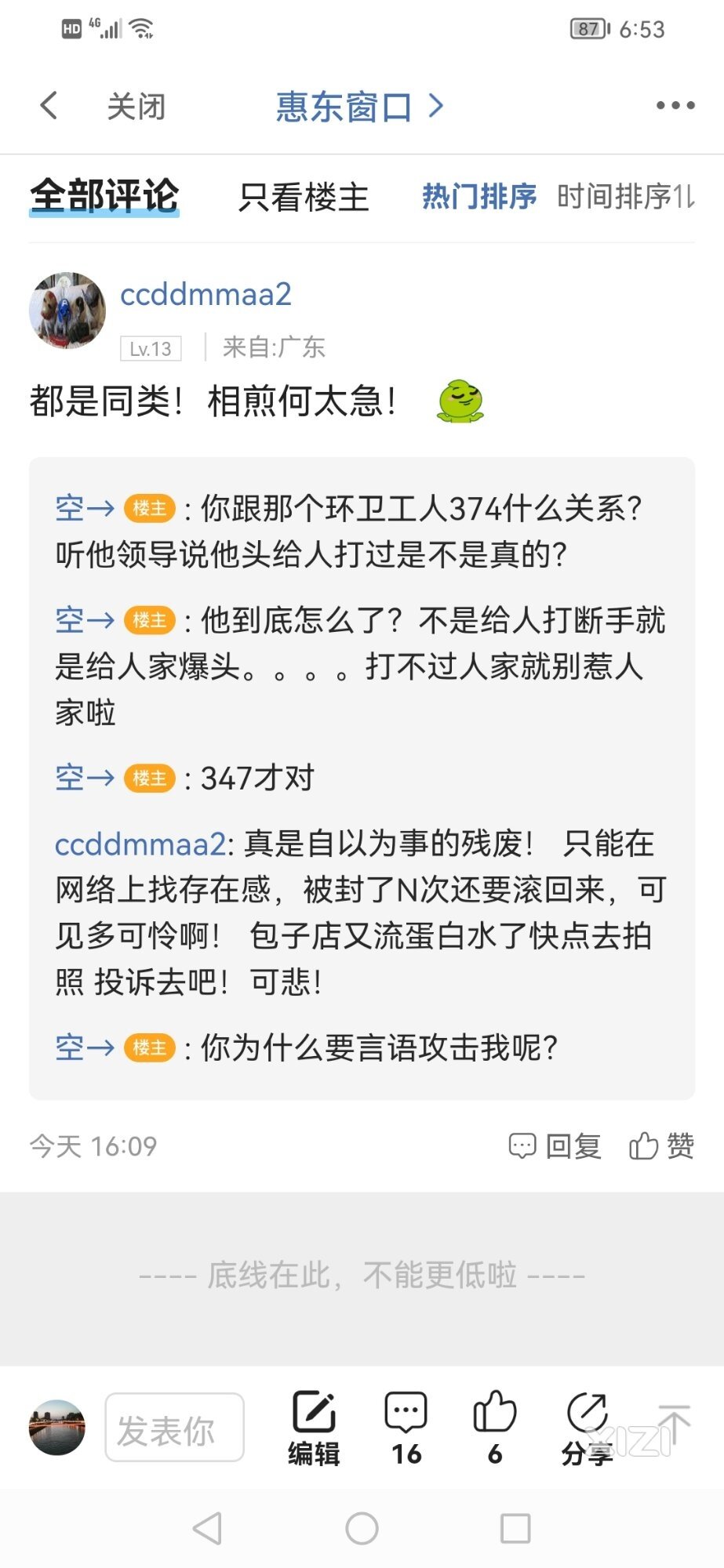
Task: Select 热门排序 sorting
Action: click(x=478, y=196)
